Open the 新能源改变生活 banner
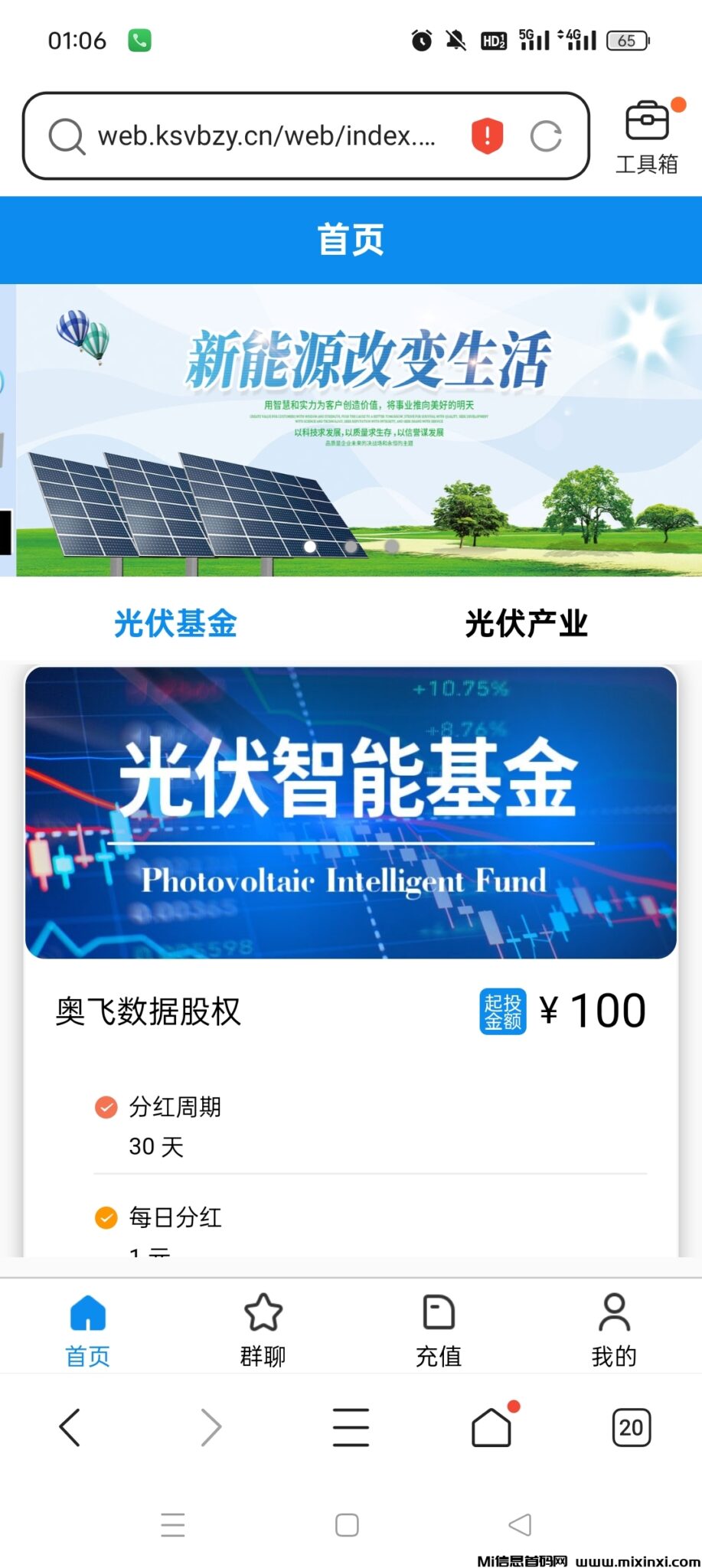Viewport: 702px width, 1568px height. pyautogui.click(x=358, y=430)
